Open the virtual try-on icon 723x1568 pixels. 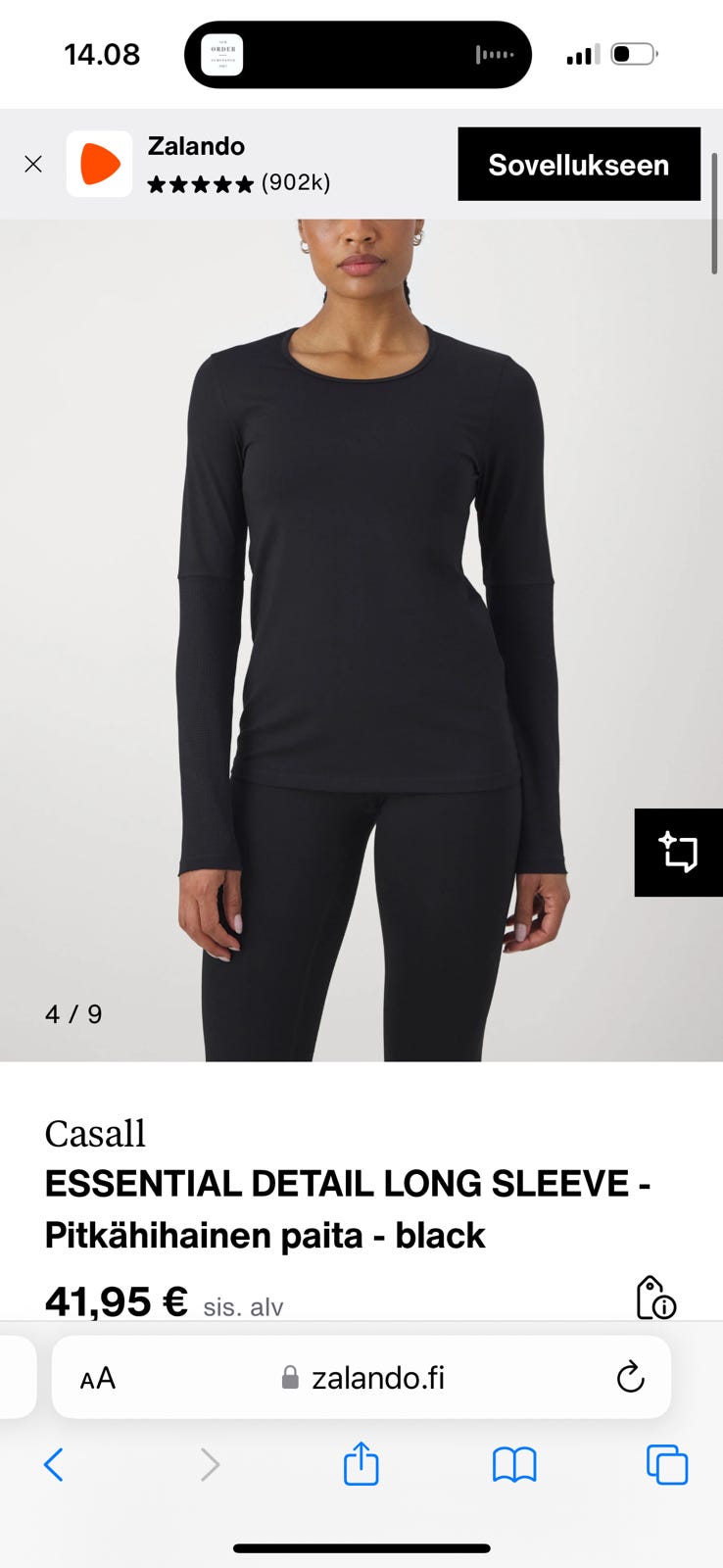[678, 852]
